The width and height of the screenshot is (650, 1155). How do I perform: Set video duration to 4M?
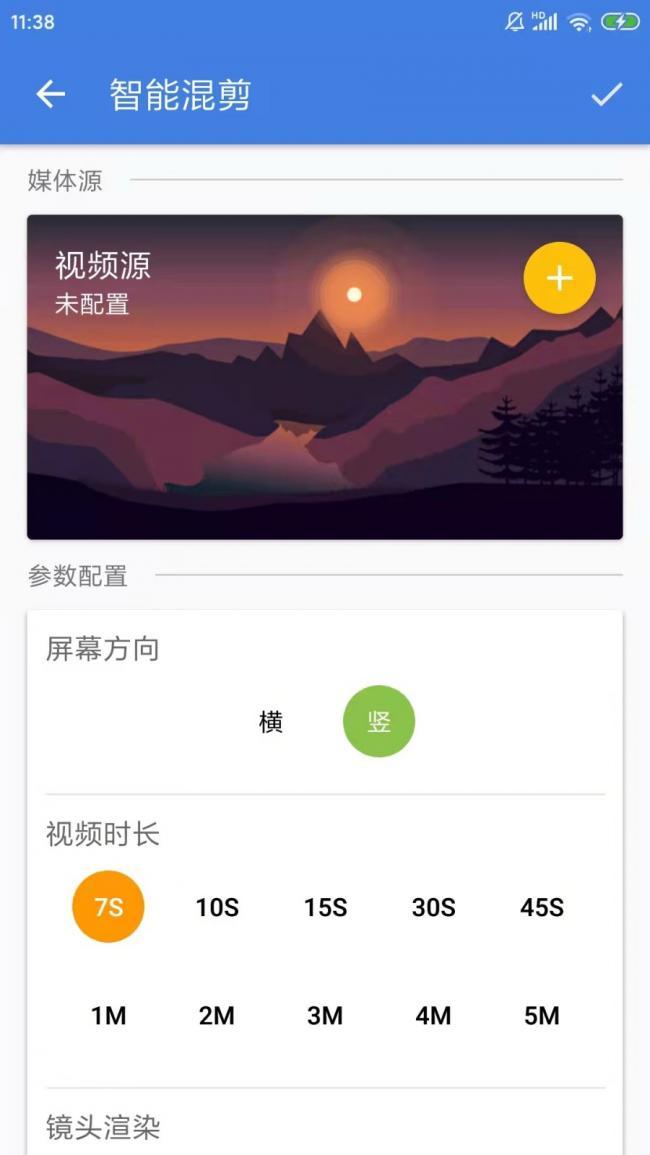(433, 1016)
